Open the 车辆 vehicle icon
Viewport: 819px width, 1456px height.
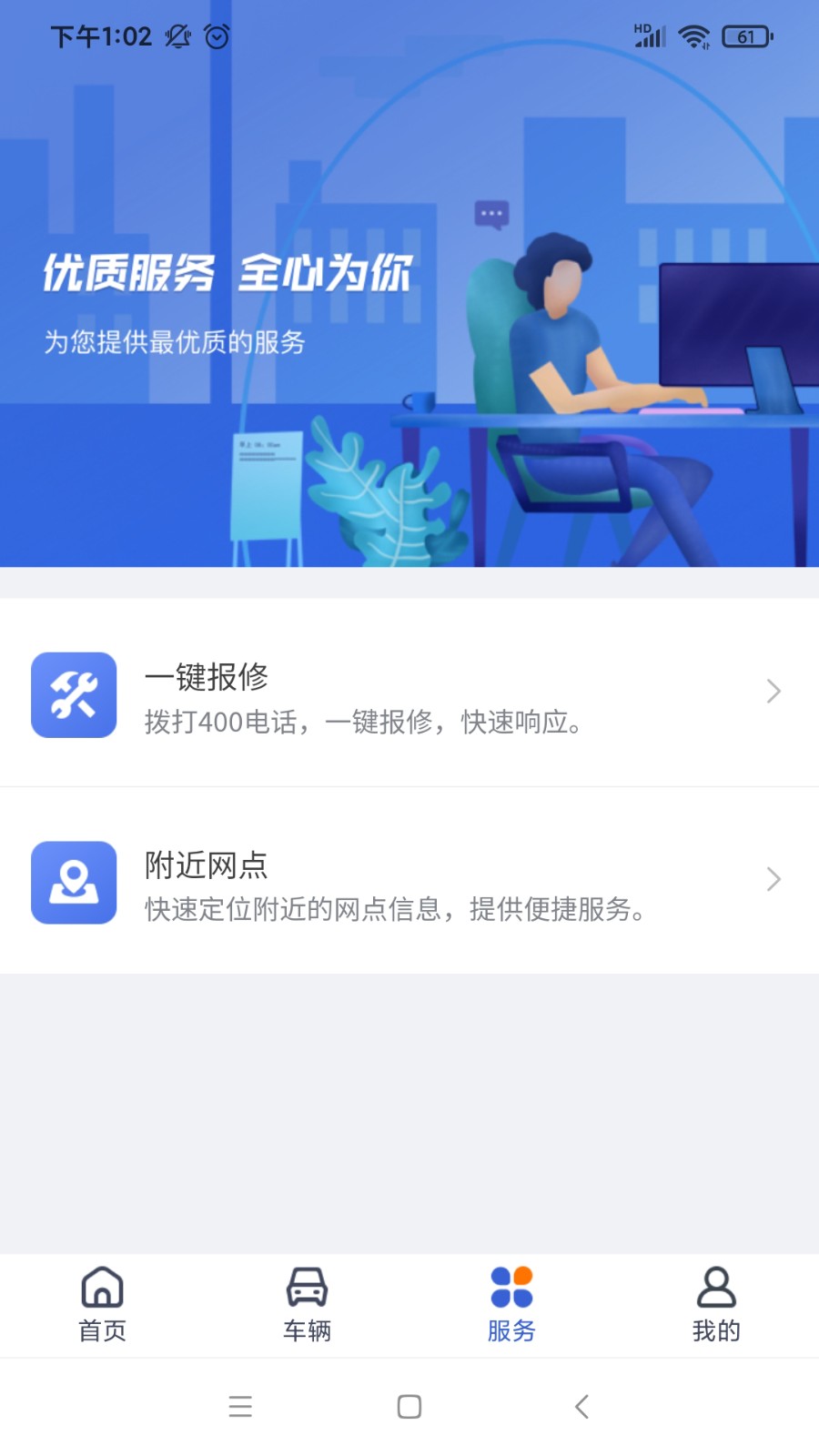[307, 1288]
